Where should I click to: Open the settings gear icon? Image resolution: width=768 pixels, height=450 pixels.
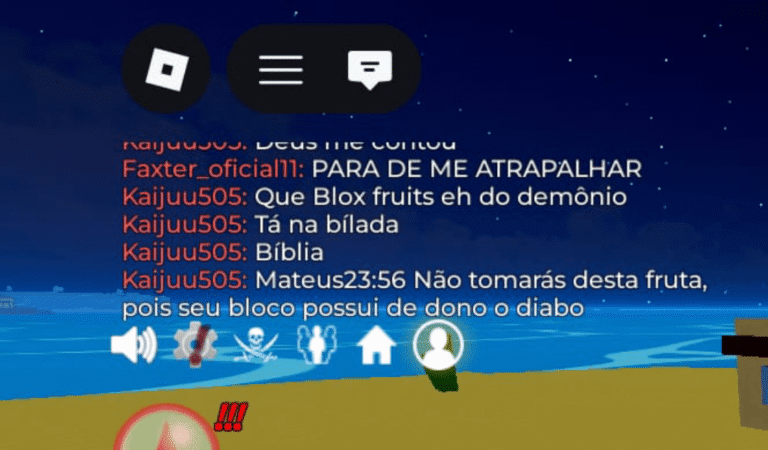pyautogui.click(x=194, y=345)
